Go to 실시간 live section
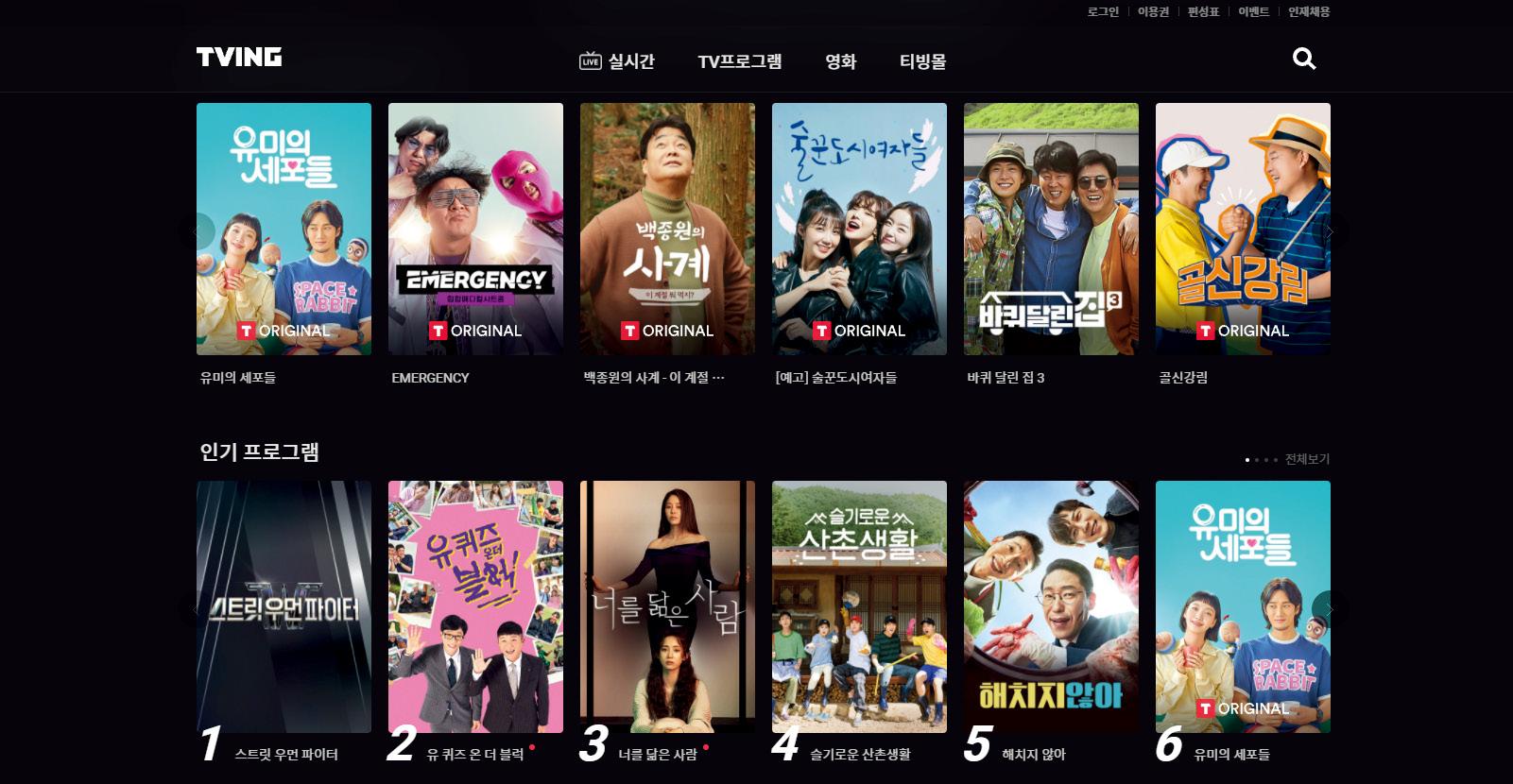 point(617,61)
